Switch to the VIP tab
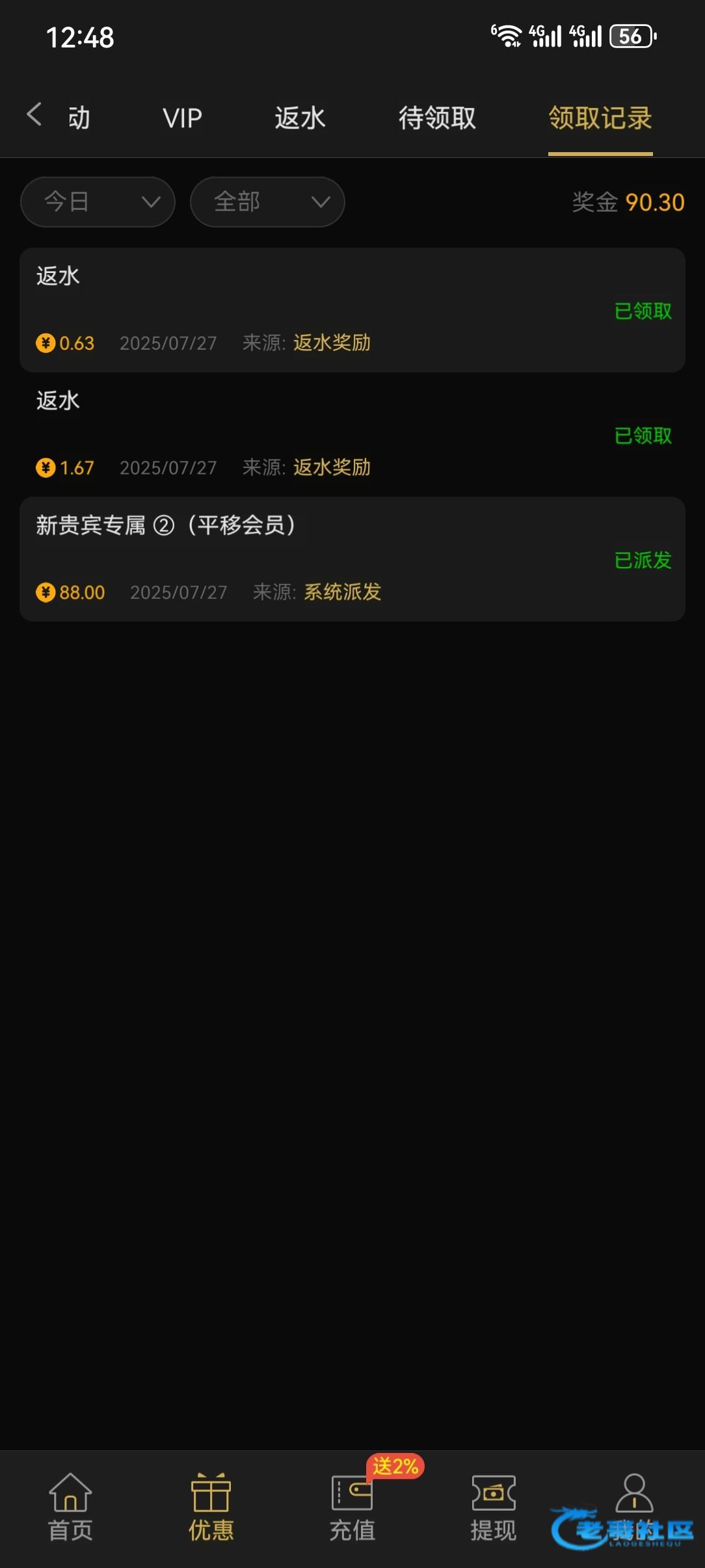Viewport: 705px width, 1568px height. (x=182, y=118)
